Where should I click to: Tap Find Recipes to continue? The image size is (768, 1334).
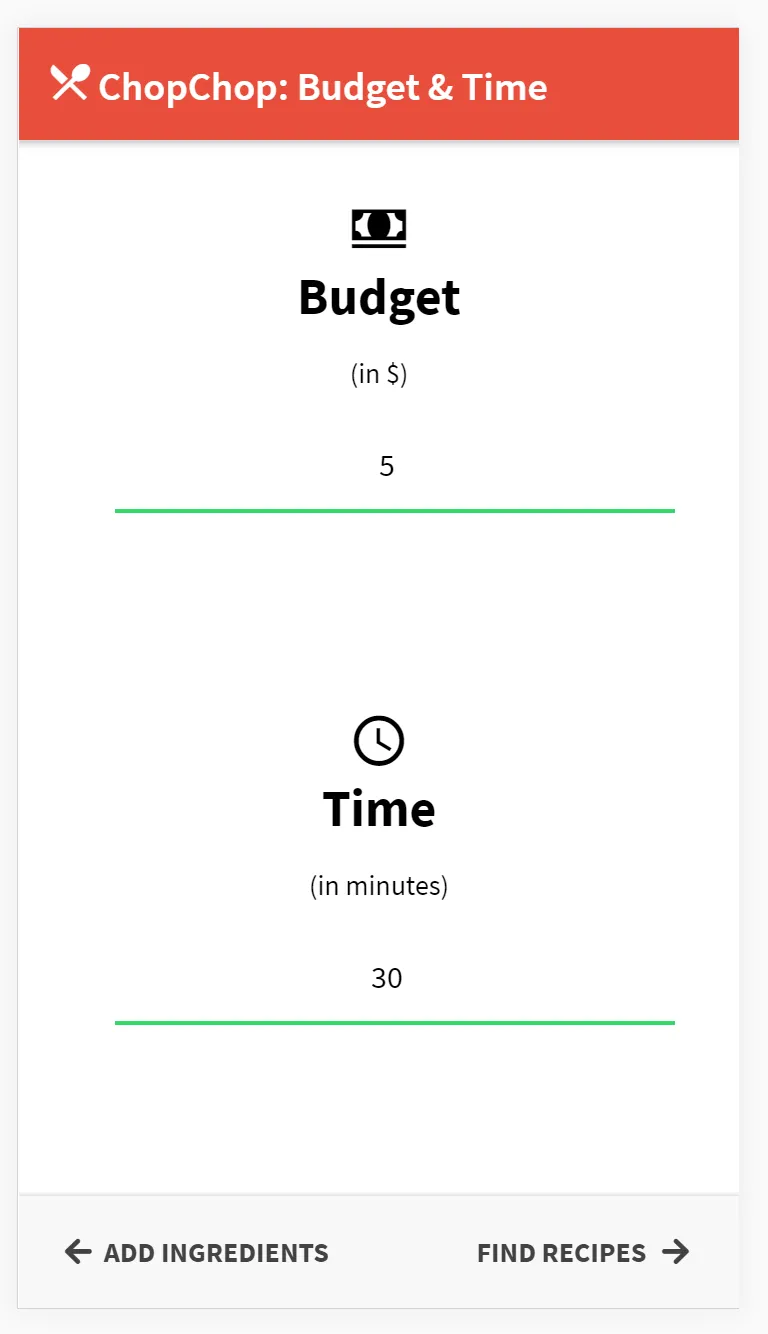pyautogui.click(x=583, y=1252)
